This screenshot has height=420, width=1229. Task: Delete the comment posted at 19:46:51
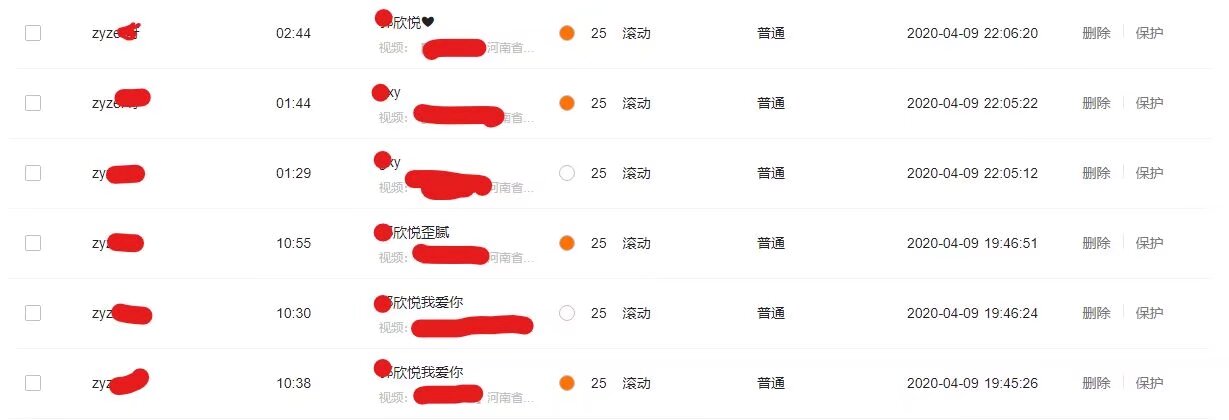[x=1096, y=243]
